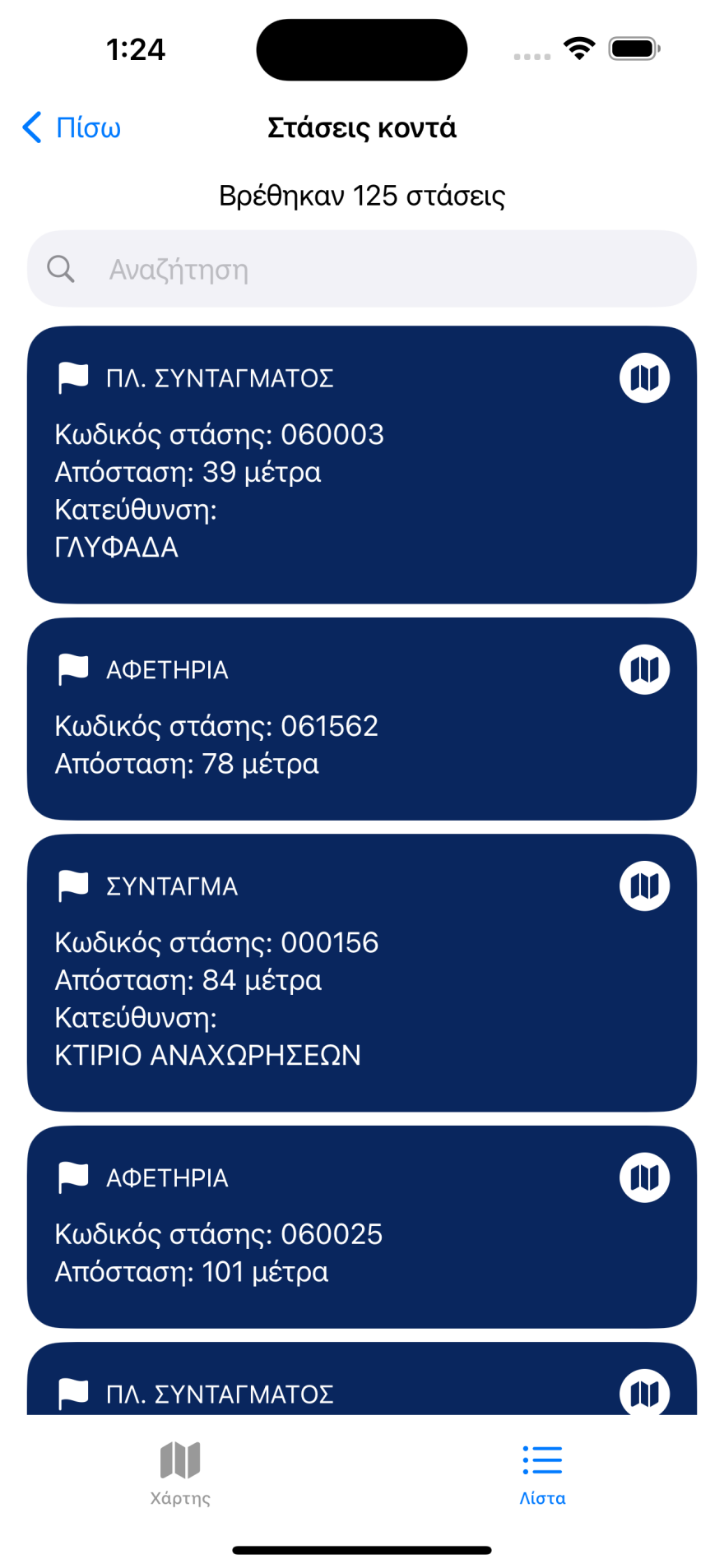Screen dimensions: 724x1568
Task: Open the map icon for ΑΦΕΤΗΡΙΑ stop 061562
Action: [x=644, y=668]
